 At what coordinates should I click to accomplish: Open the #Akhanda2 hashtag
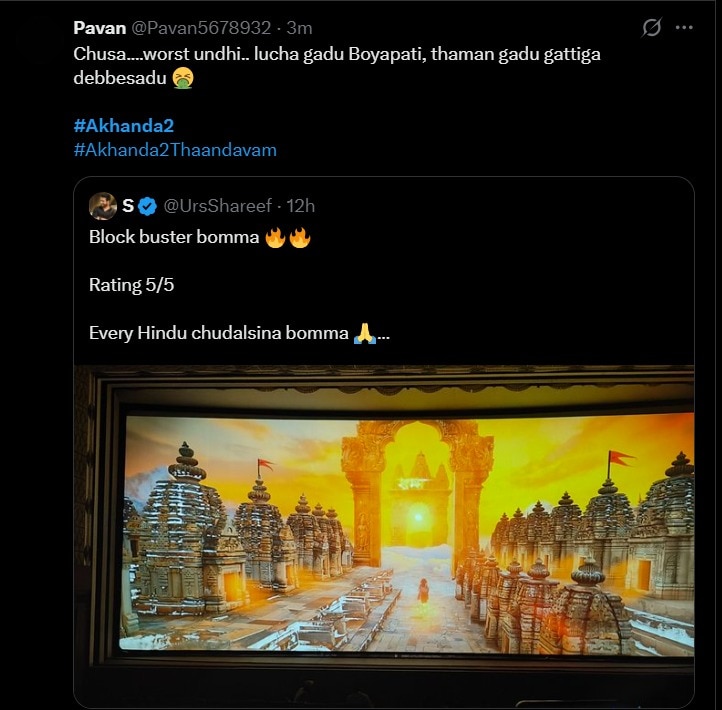coord(124,125)
